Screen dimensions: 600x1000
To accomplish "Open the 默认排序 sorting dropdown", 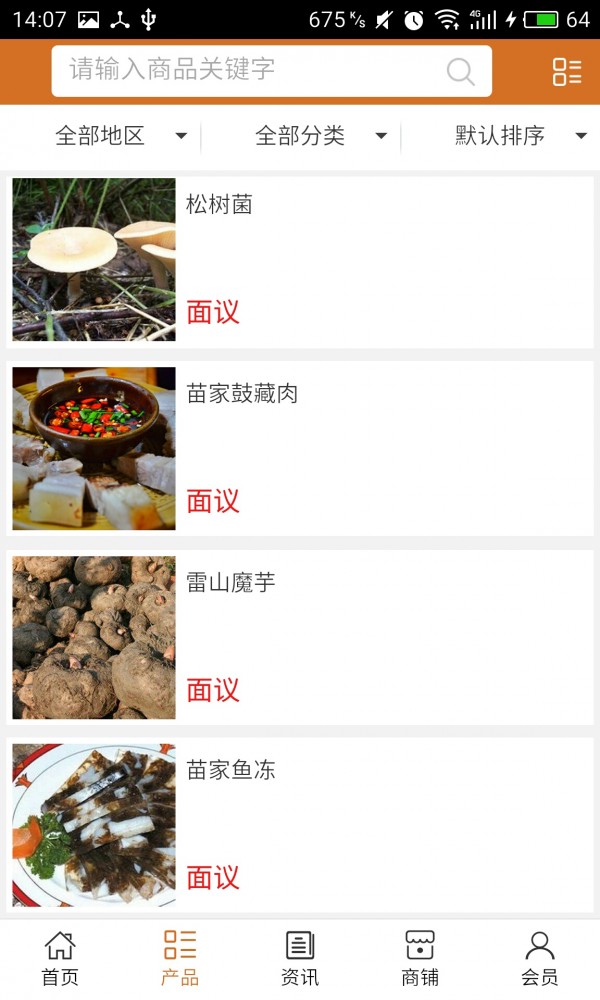I will pos(520,136).
